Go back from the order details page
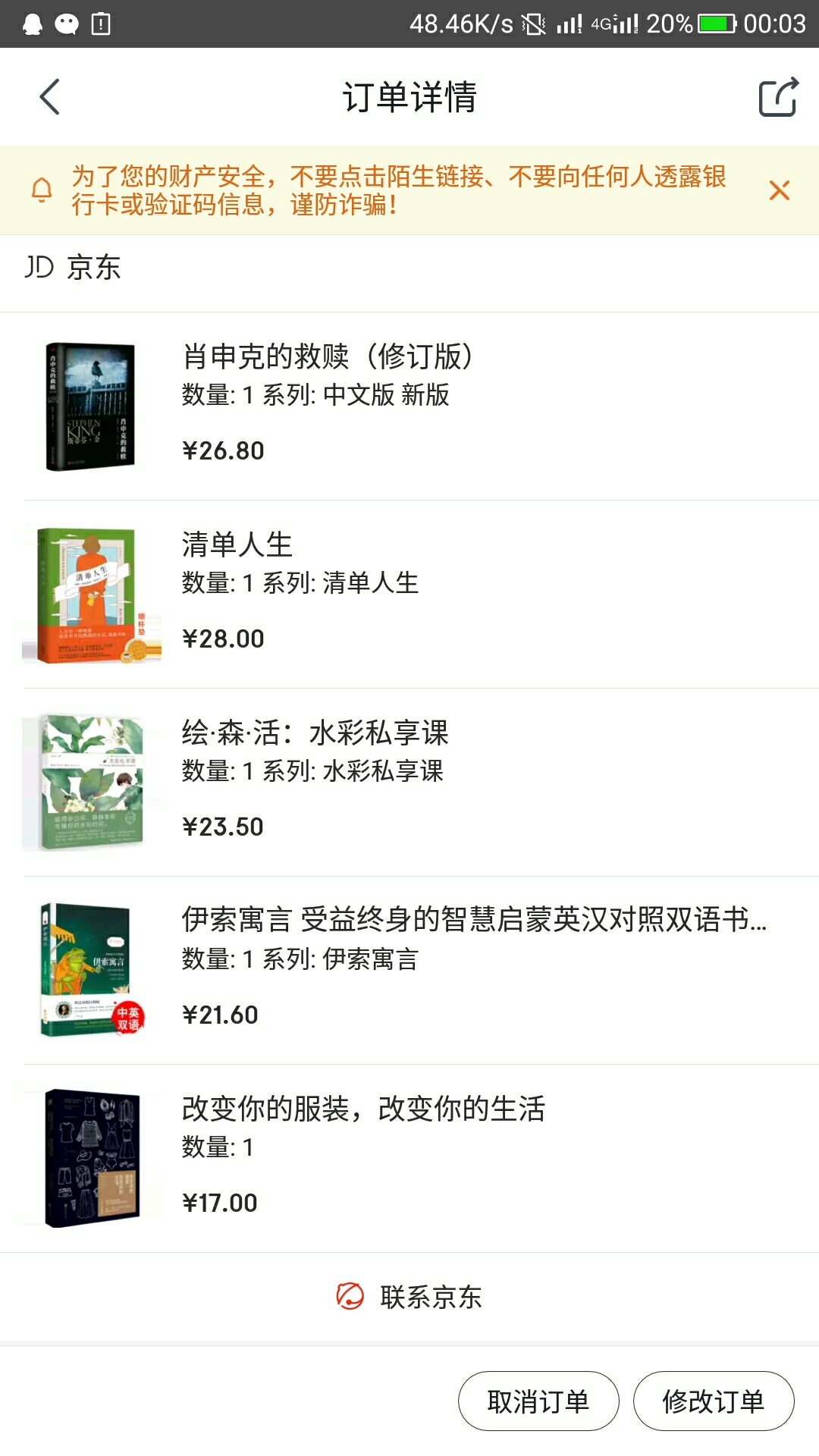The width and height of the screenshot is (819, 1456). pyautogui.click(x=50, y=97)
